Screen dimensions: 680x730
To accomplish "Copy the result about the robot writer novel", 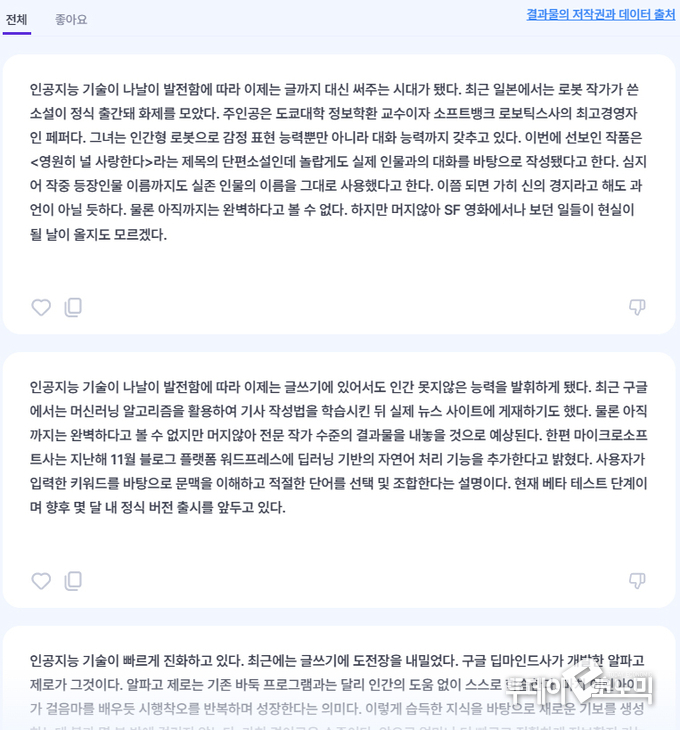I will click(x=73, y=307).
